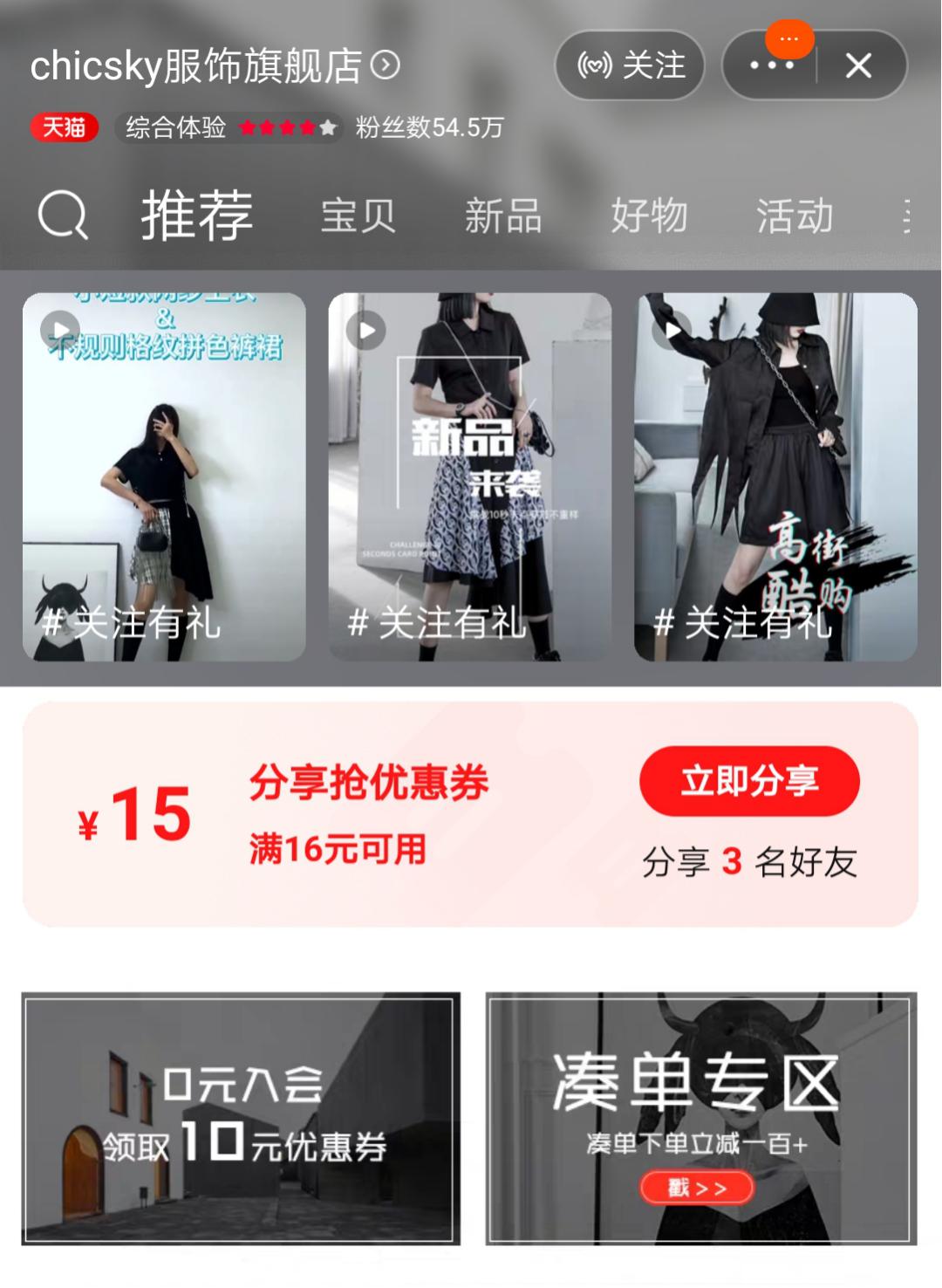Play the first 关注有礼 video
Image resolution: width=942 pixels, height=1288 pixels.
pyautogui.click(x=60, y=330)
